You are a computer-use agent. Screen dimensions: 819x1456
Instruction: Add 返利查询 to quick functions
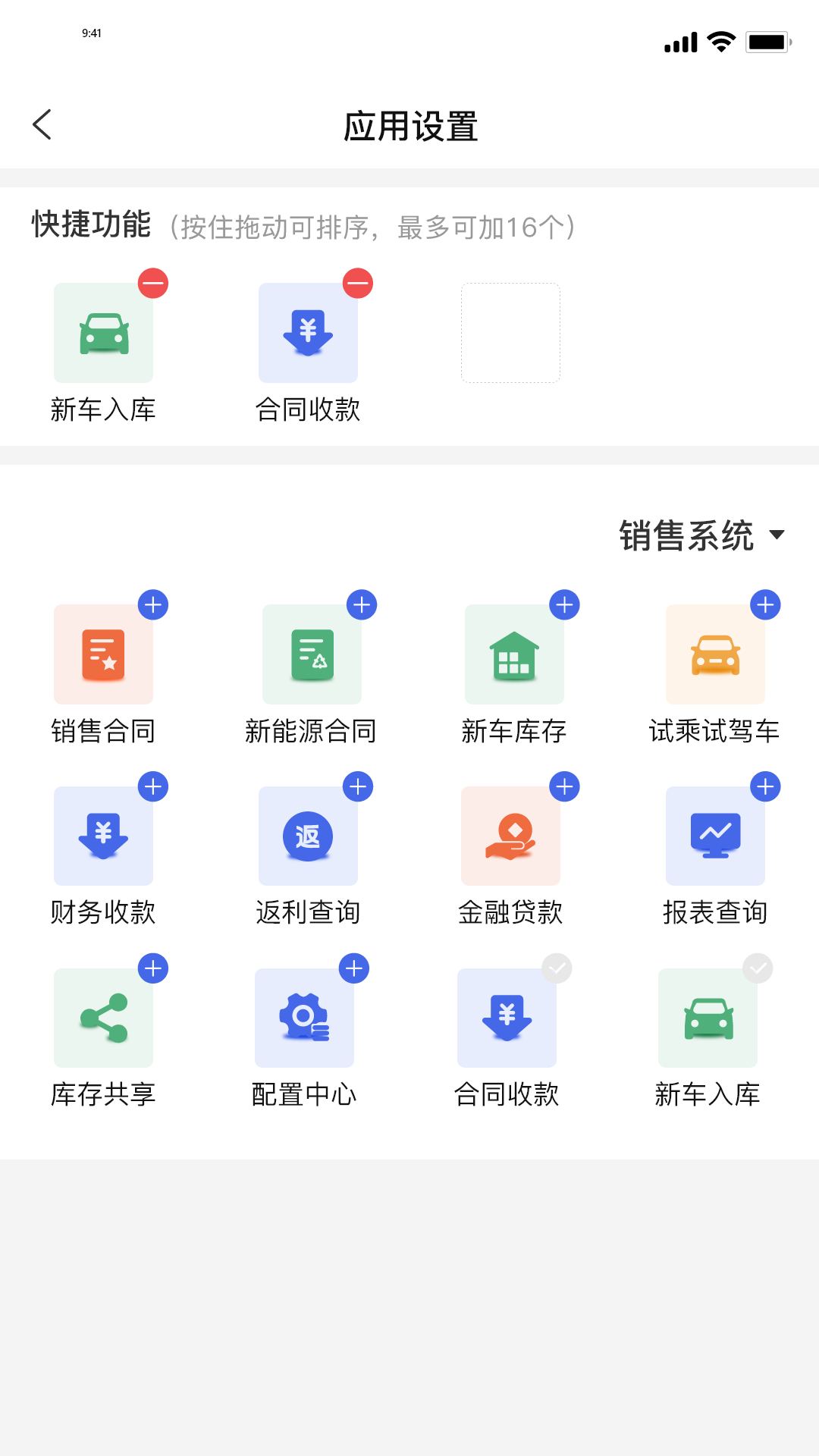tap(358, 787)
